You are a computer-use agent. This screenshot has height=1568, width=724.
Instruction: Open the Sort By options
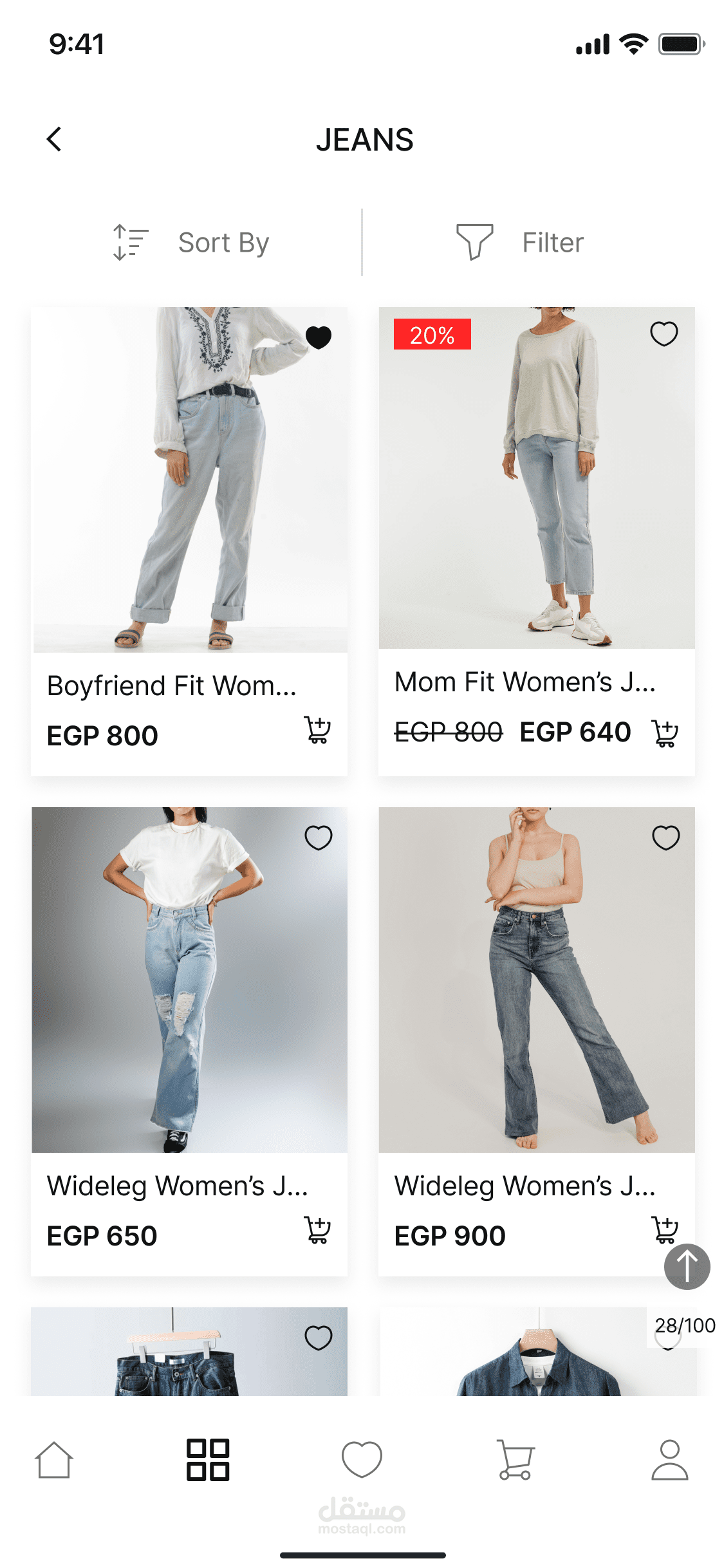click(x=191, y=243)
